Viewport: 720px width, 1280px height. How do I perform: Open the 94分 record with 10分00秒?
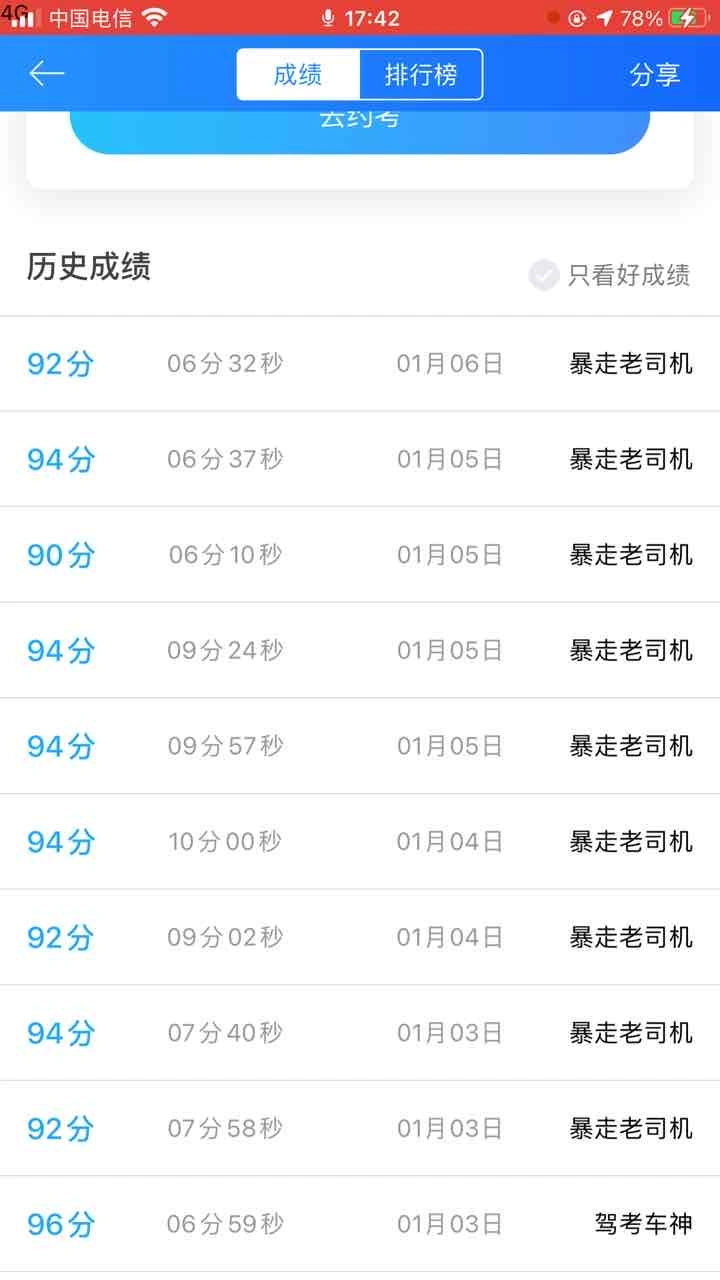(360, 842)
